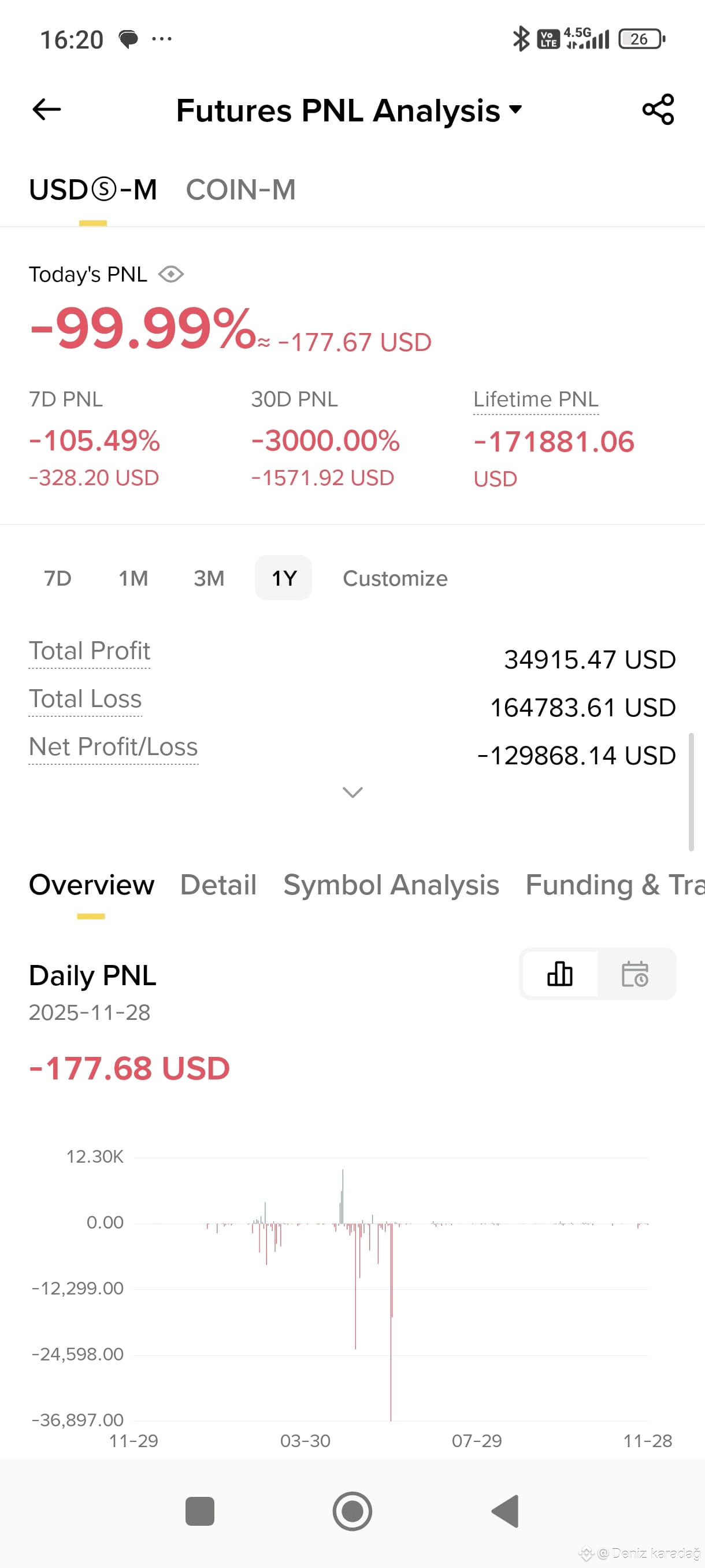Screen dimensions: 705x1568
Task: Open the Funding & Transaction tab
Action: point(615,885)
